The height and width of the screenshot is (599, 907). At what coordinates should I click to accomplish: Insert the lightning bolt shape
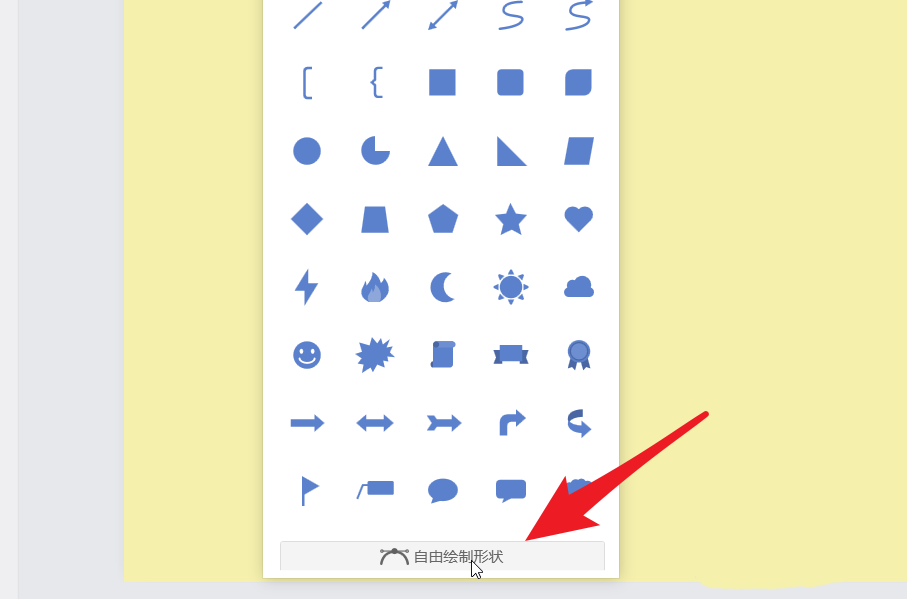tap(306, 287)
